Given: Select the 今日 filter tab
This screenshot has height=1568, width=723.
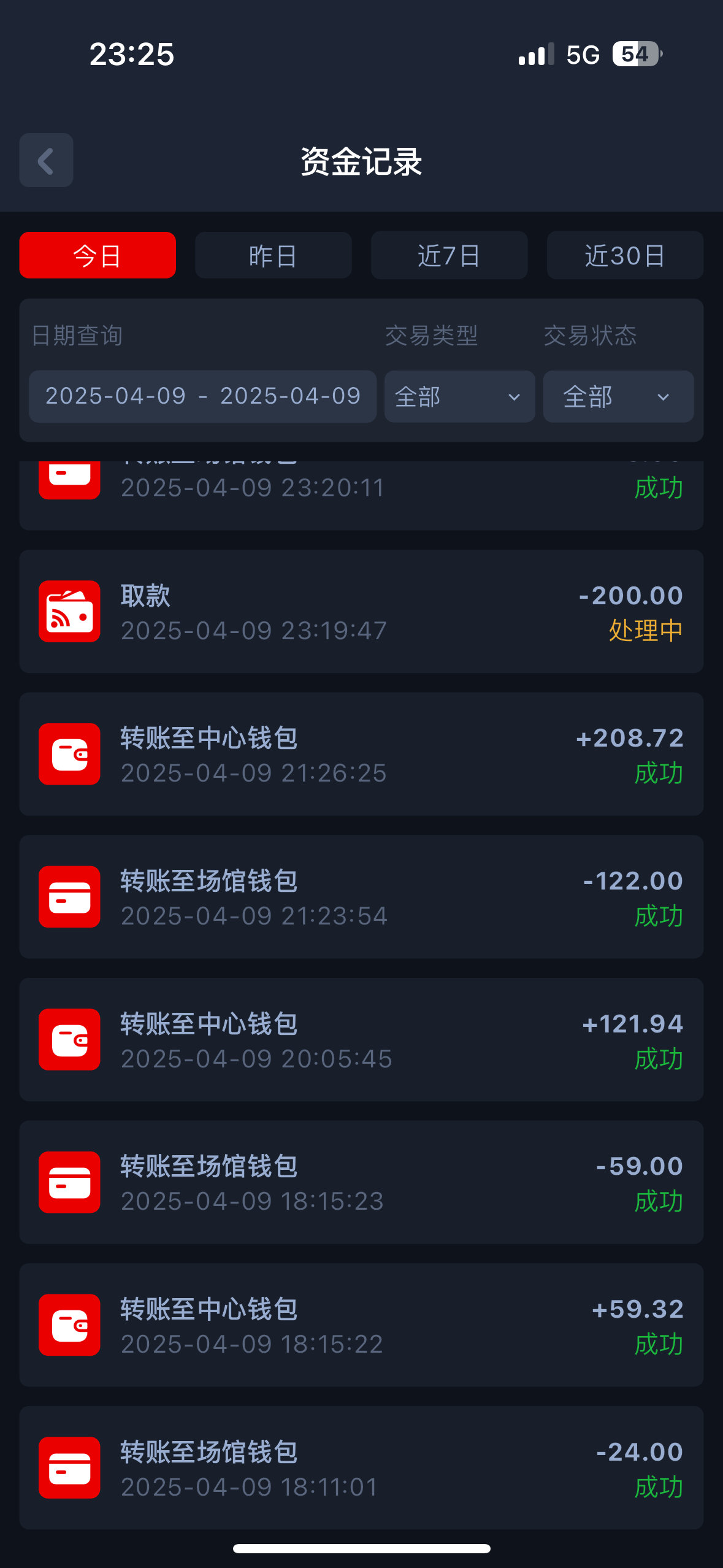Looking at the screenshot, I should pos(98,255).
